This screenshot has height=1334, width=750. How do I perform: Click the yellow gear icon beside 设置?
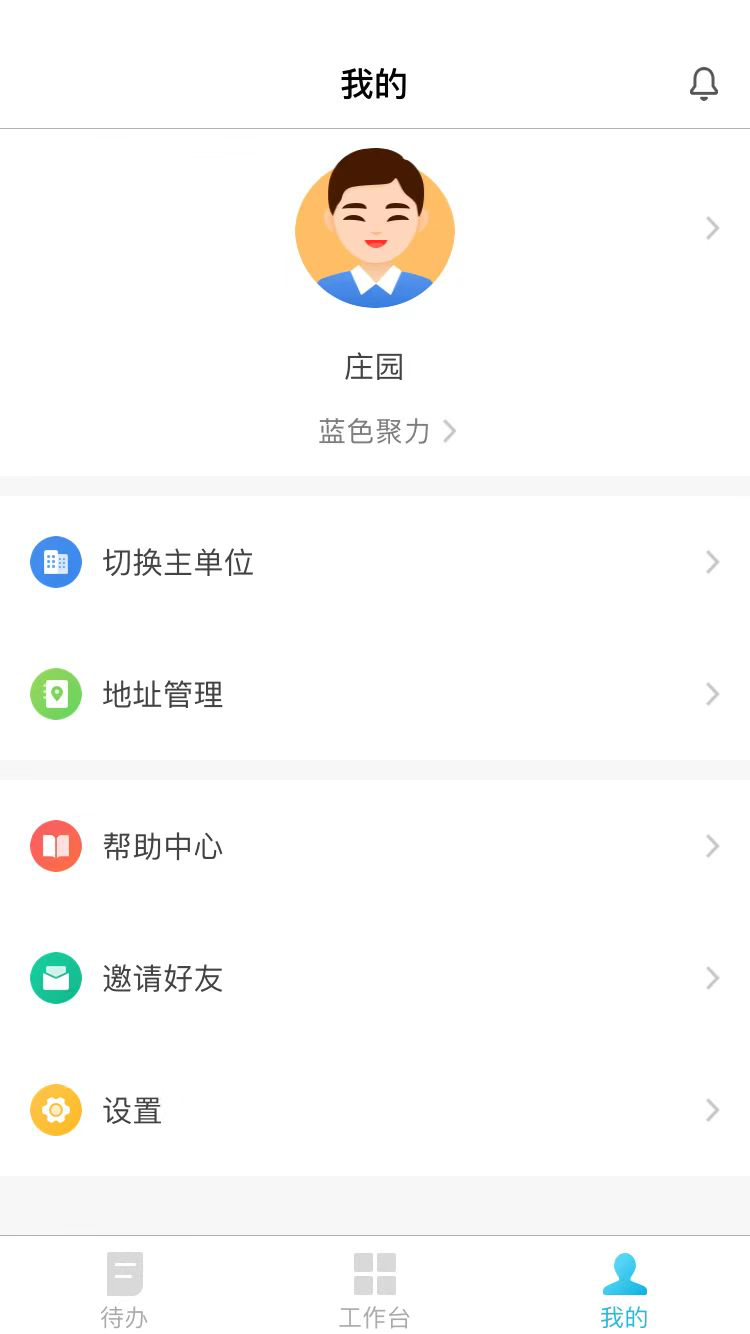[x=55, y=1110]
